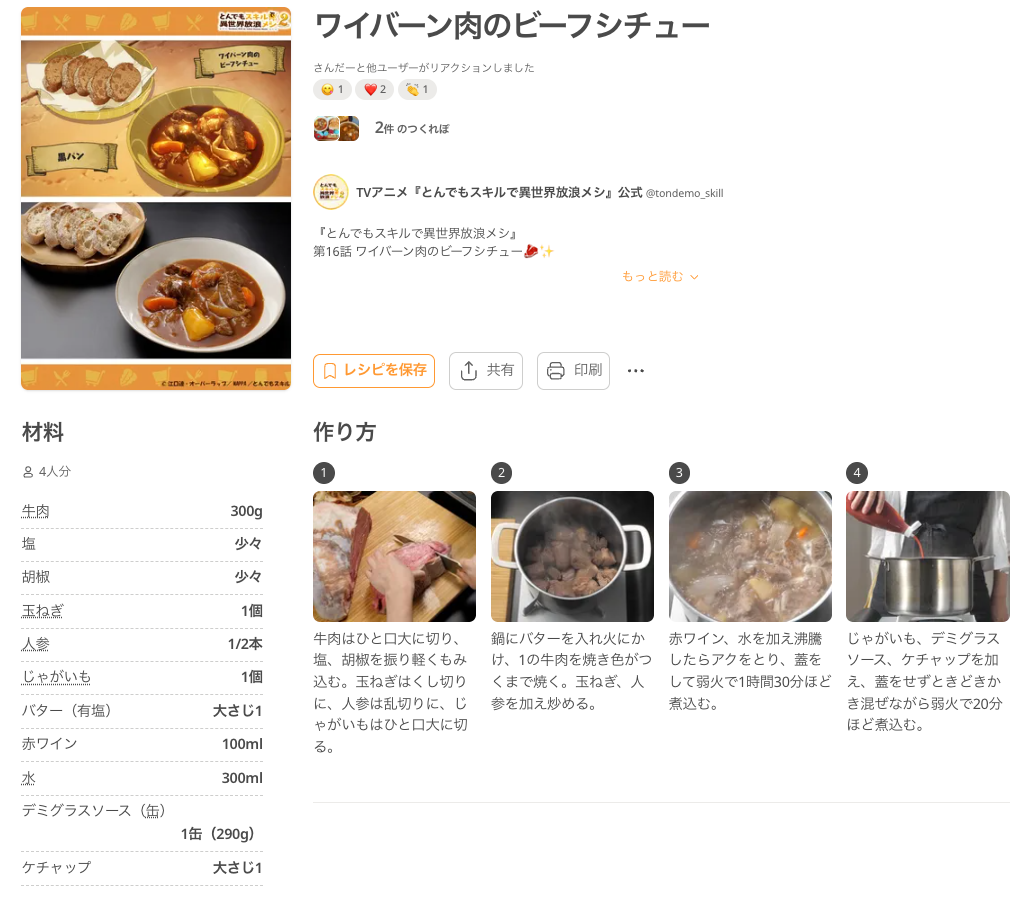Open the 牛肉 ingredient link
Viewport: 1022px width, 902px height.
click(36, 511)
